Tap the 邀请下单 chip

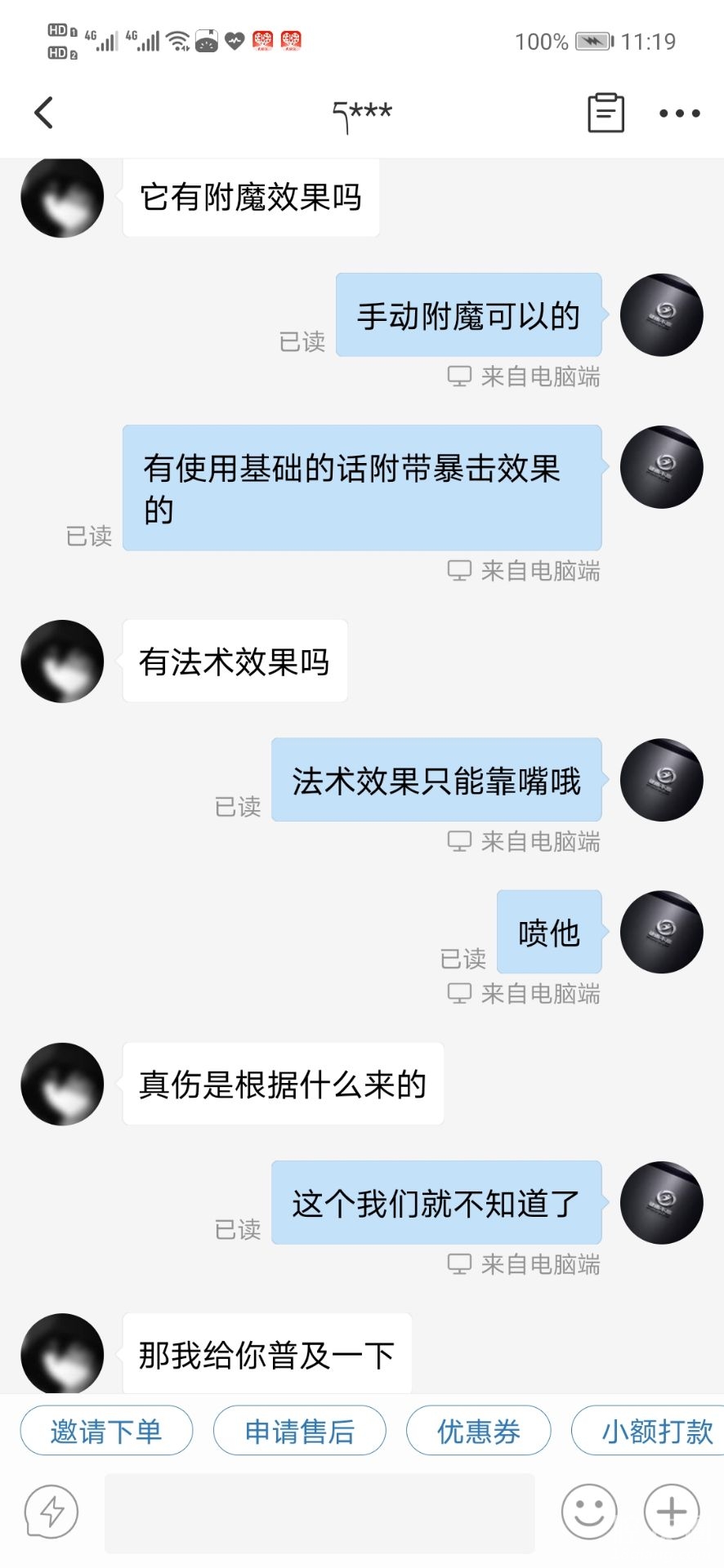point(106,1432)
